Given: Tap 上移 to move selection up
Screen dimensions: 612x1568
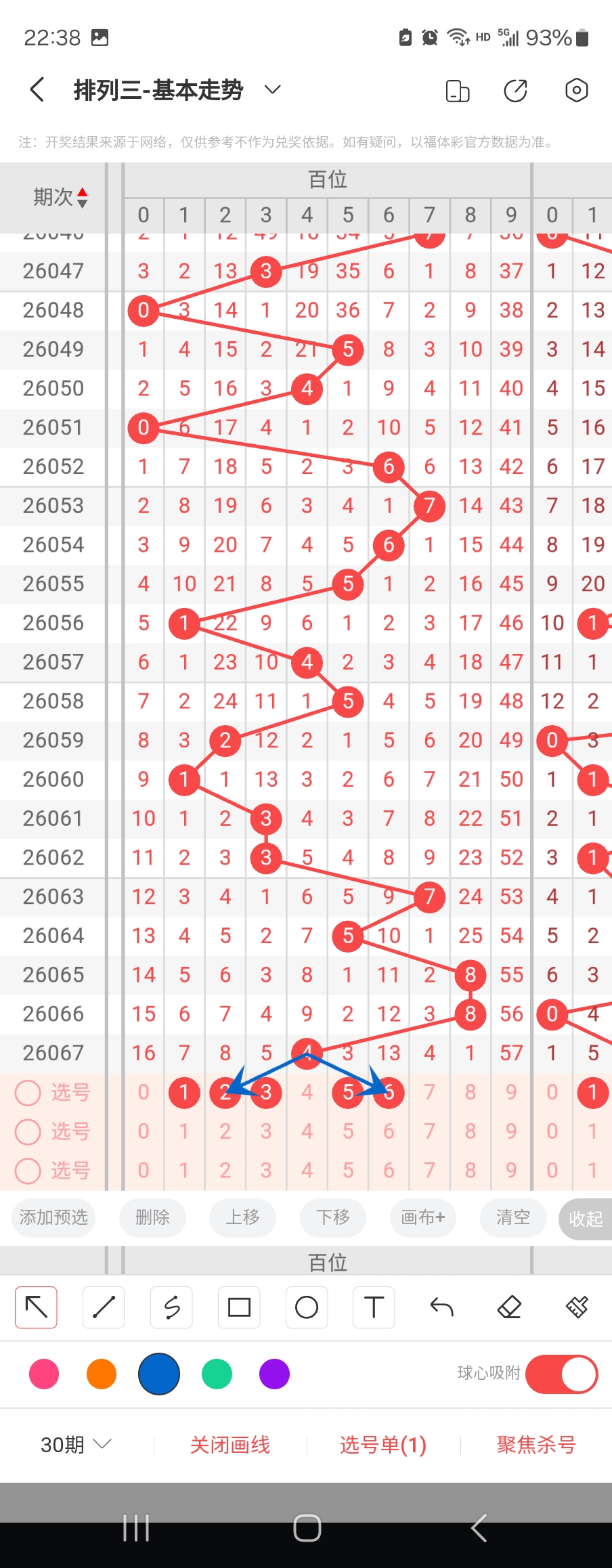Looking at the screenshot, I should coord(243,1217).
